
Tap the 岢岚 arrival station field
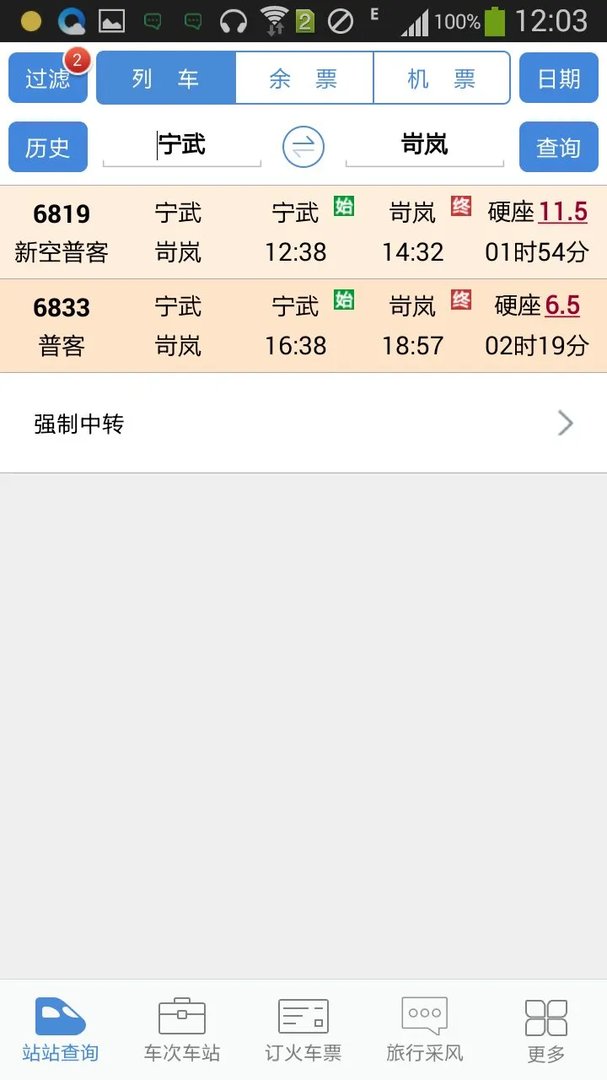[x=424, y=146]
